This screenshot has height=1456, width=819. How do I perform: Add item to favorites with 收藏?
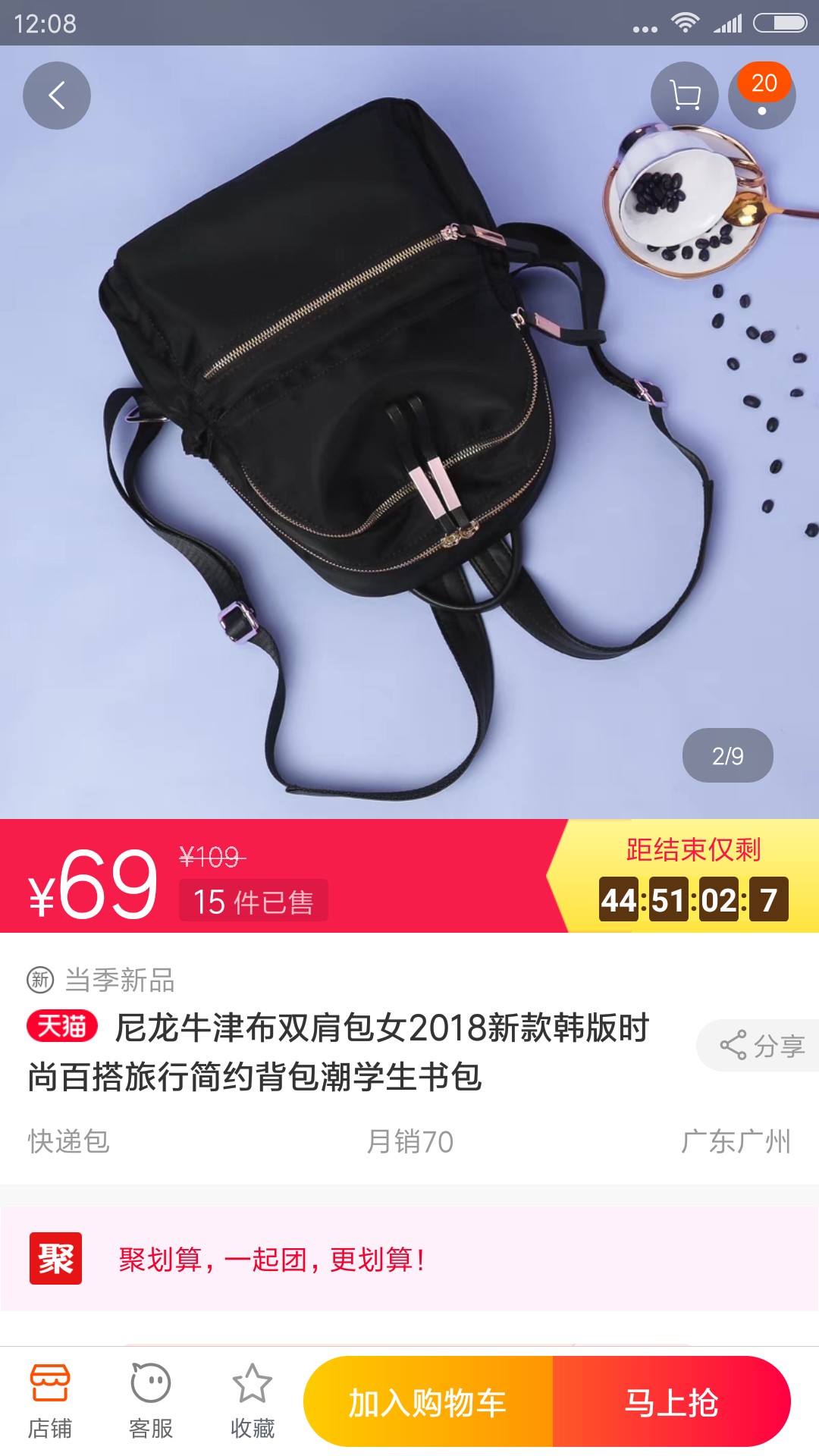click(x=253, y=1401)
